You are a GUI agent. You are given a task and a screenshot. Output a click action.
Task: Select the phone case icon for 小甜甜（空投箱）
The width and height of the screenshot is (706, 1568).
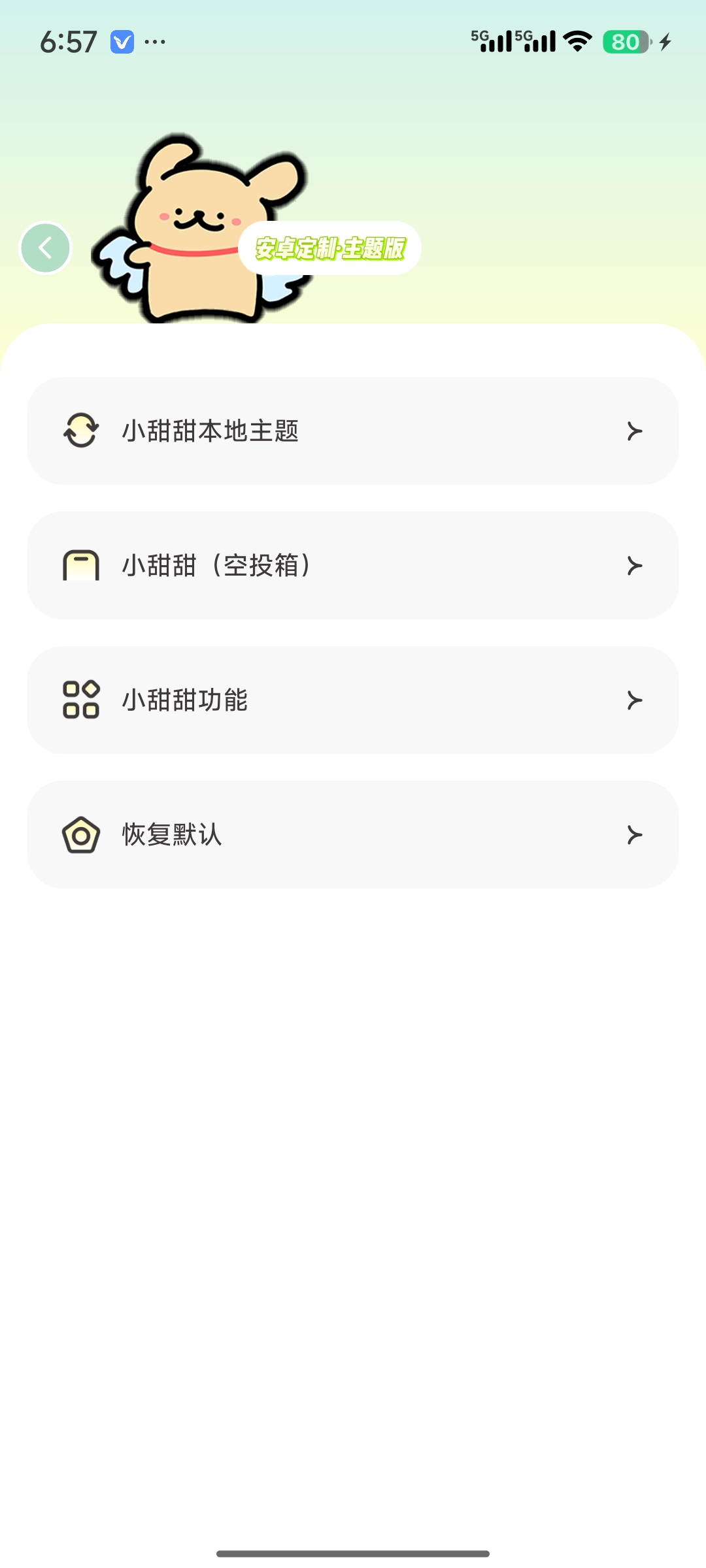tap(80, 566)
